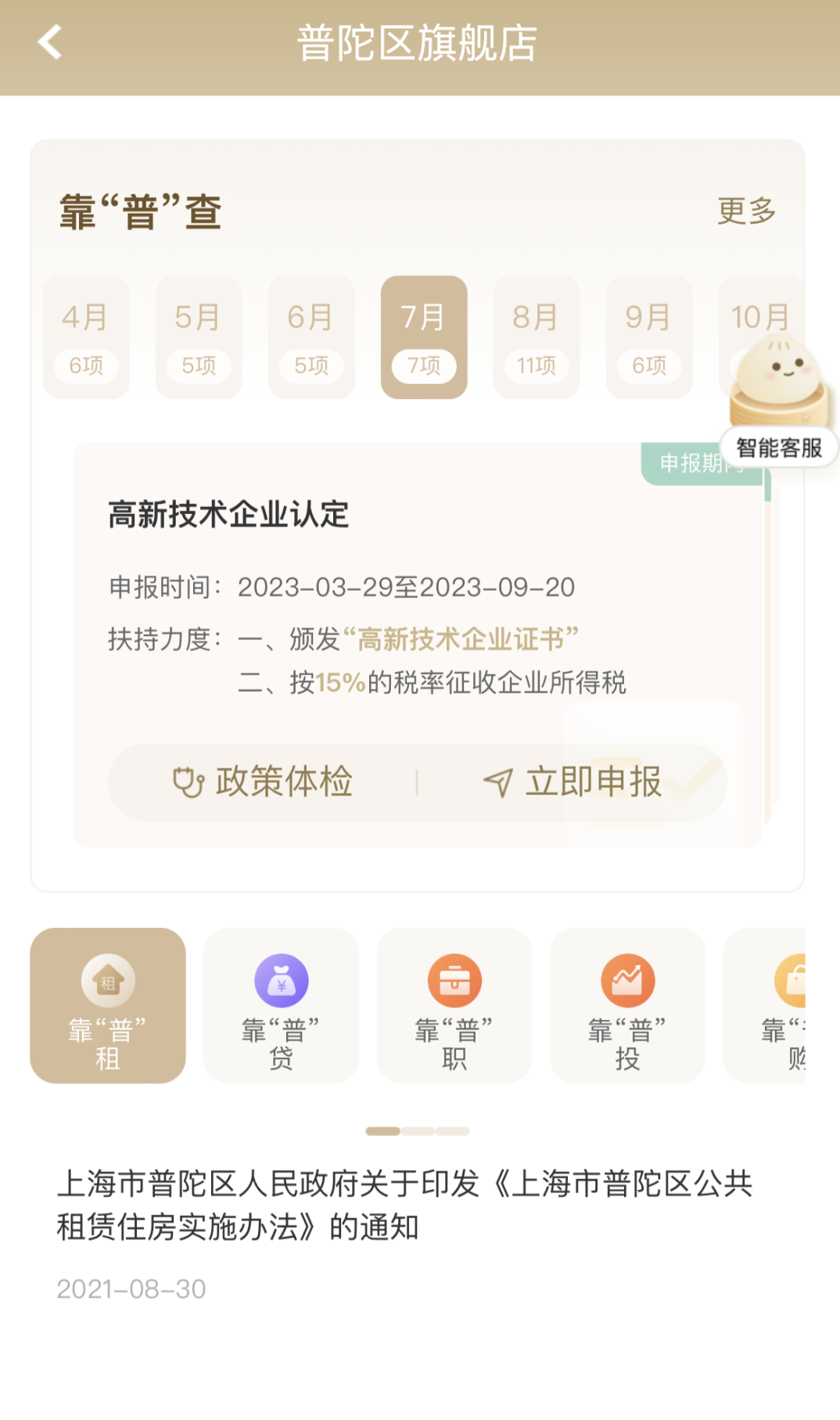840x1420 pixels.
Task: Open 更多 in the 靠“普”查 section
Action: (x=746, y=211)
